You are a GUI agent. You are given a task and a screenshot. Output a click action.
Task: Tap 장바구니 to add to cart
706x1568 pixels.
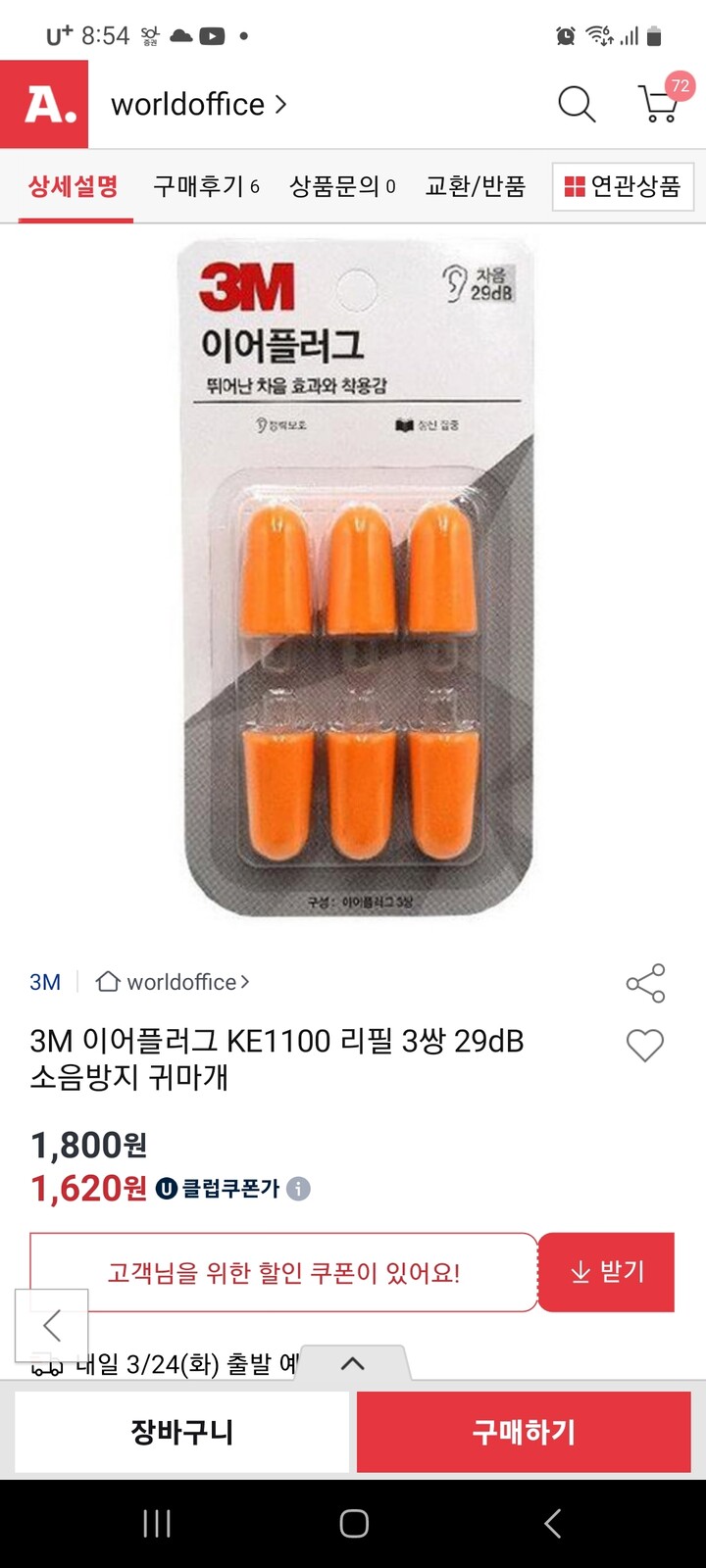(x=180, y=1432)
